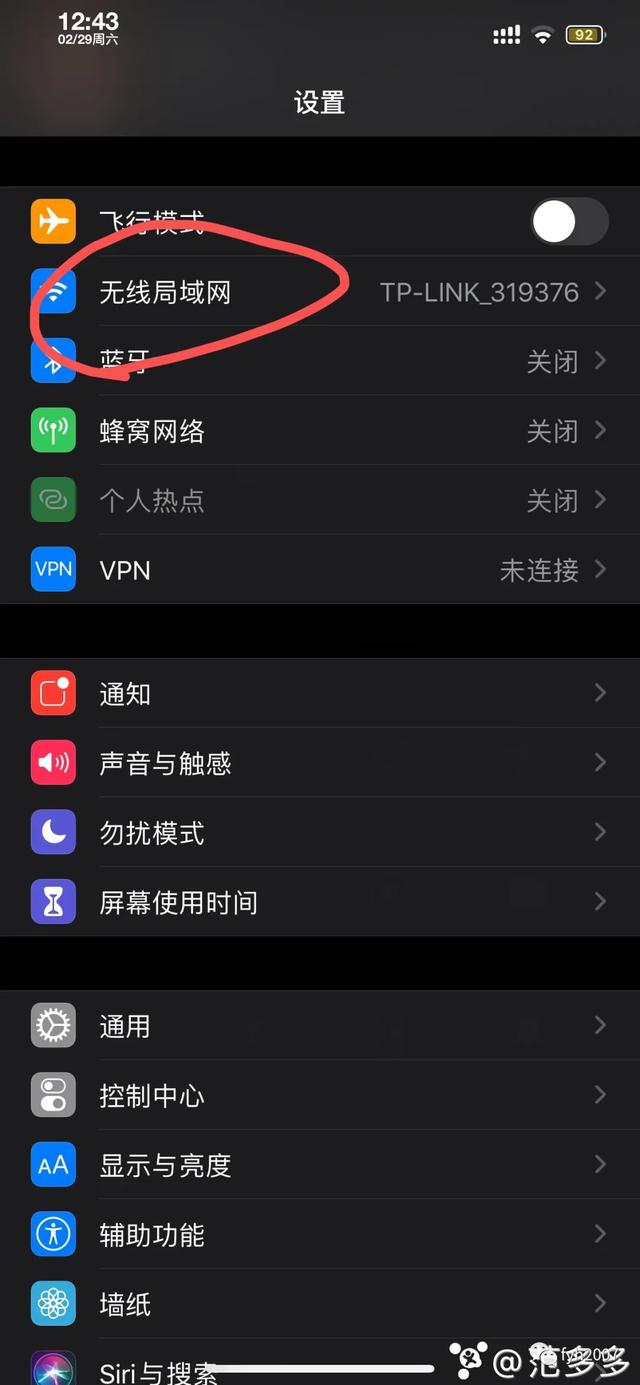
Task: Open 蜂窝网络 cellular settings
Action: click(320, 430)
